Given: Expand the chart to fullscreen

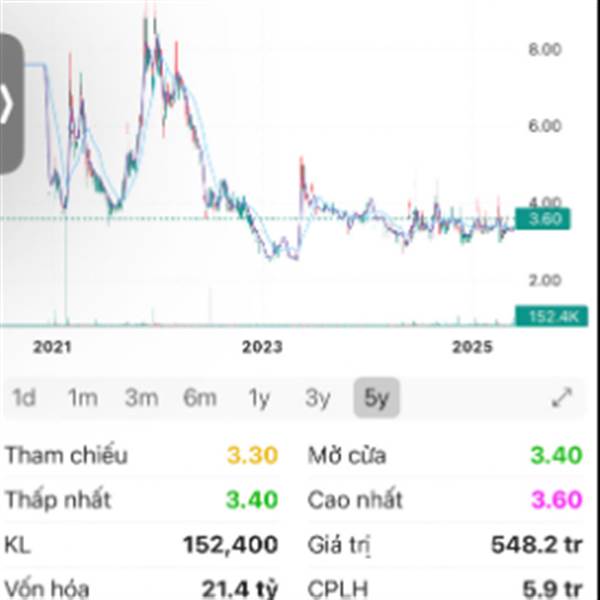Looking at the screenshot, I should point(562,398).
